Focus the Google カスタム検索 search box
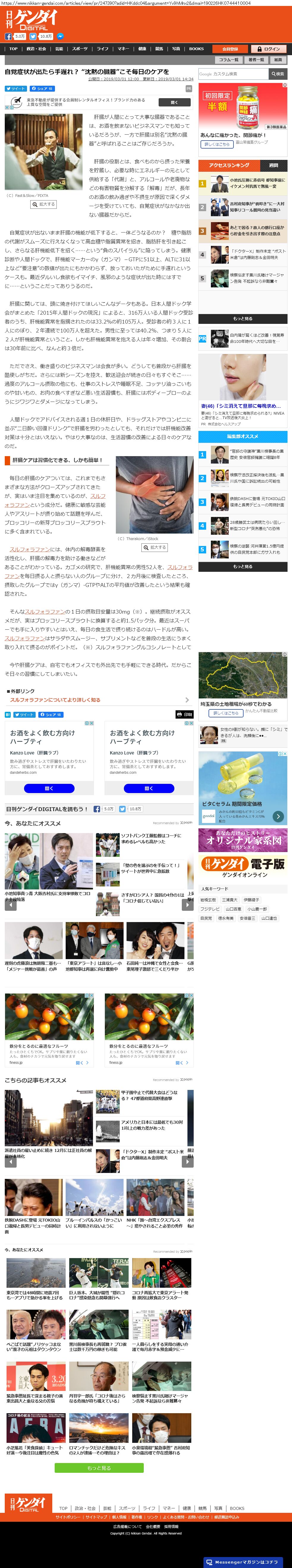The width and height of the screenshot is (292, 1568). [233, 74]
